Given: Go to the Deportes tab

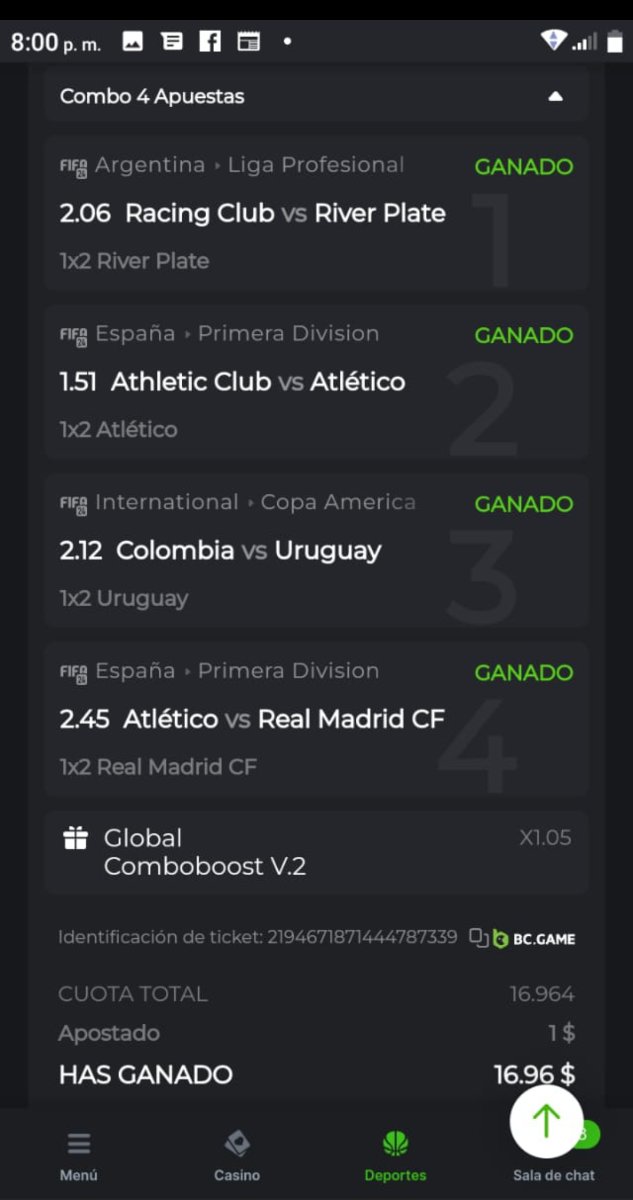Looking at the screenshot, I should pos(395,1156).
